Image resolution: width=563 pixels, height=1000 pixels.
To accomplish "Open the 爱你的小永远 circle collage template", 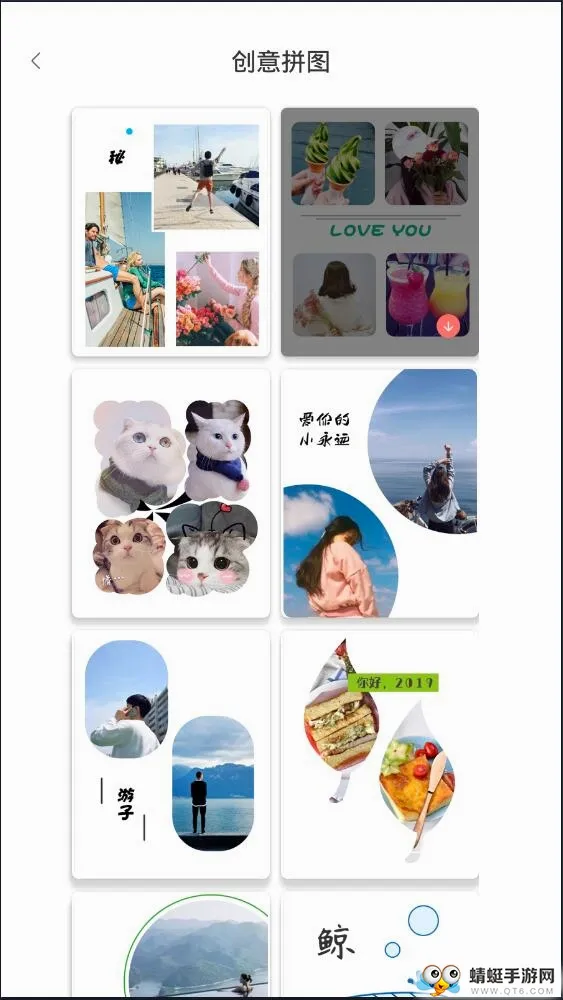I will (x=380, y=494).
